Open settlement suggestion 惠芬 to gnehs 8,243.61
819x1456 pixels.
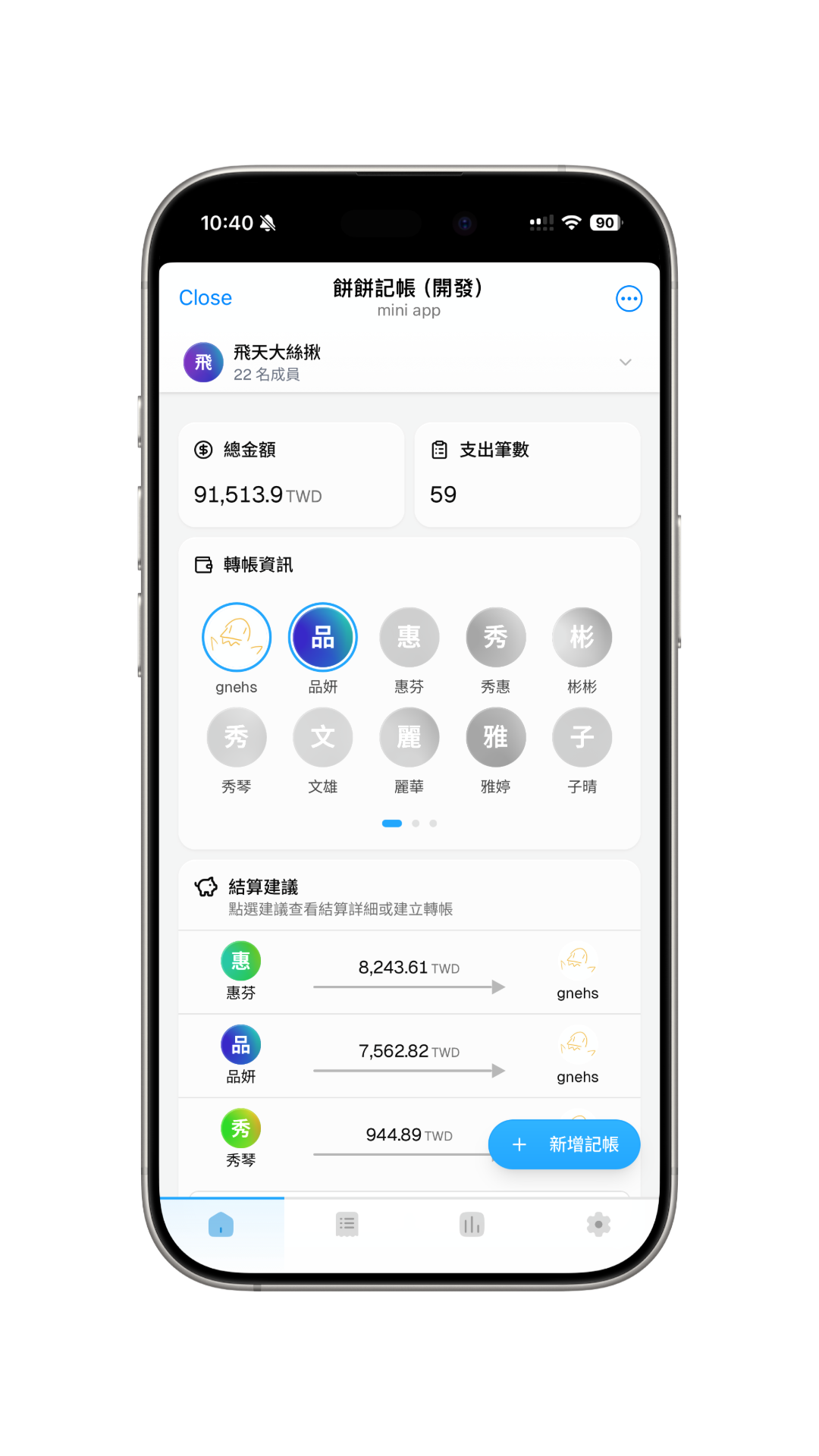[409, 973]
